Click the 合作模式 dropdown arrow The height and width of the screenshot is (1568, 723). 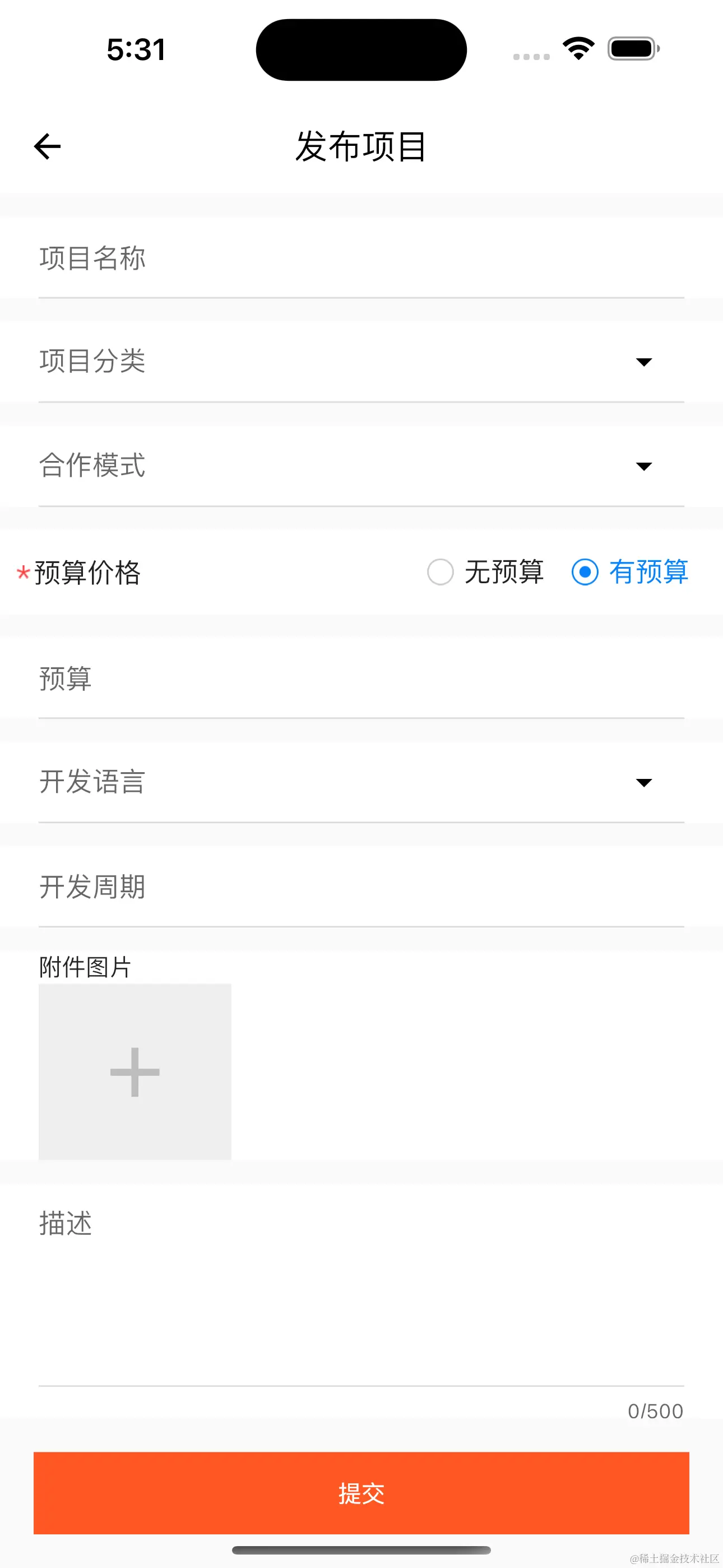pyautogui.click(x=644, y=467)
